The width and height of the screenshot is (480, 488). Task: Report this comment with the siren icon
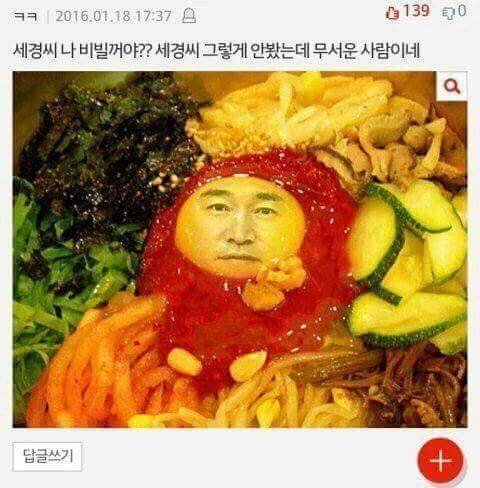[x=189, y=16]
